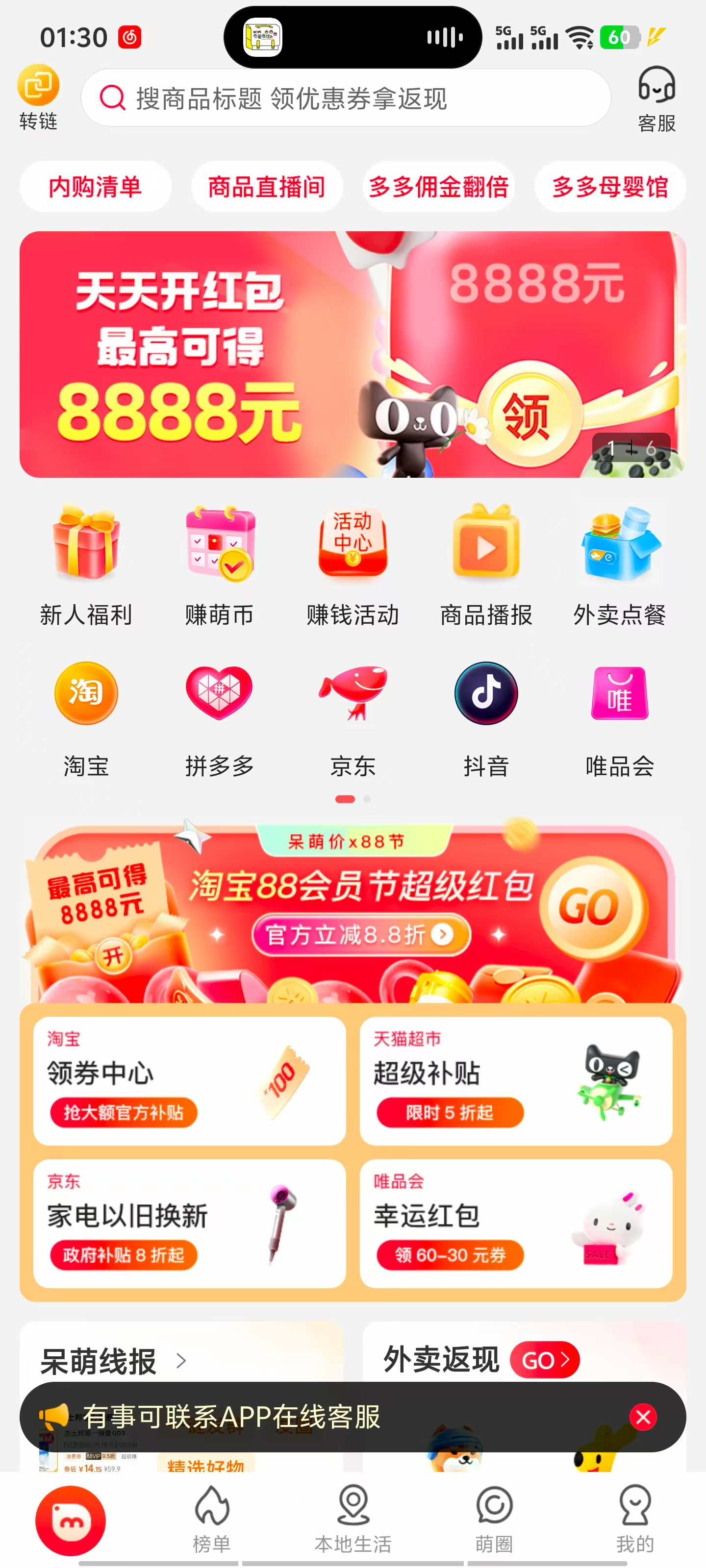Open the 转链 link converter

tap(38, 98)
